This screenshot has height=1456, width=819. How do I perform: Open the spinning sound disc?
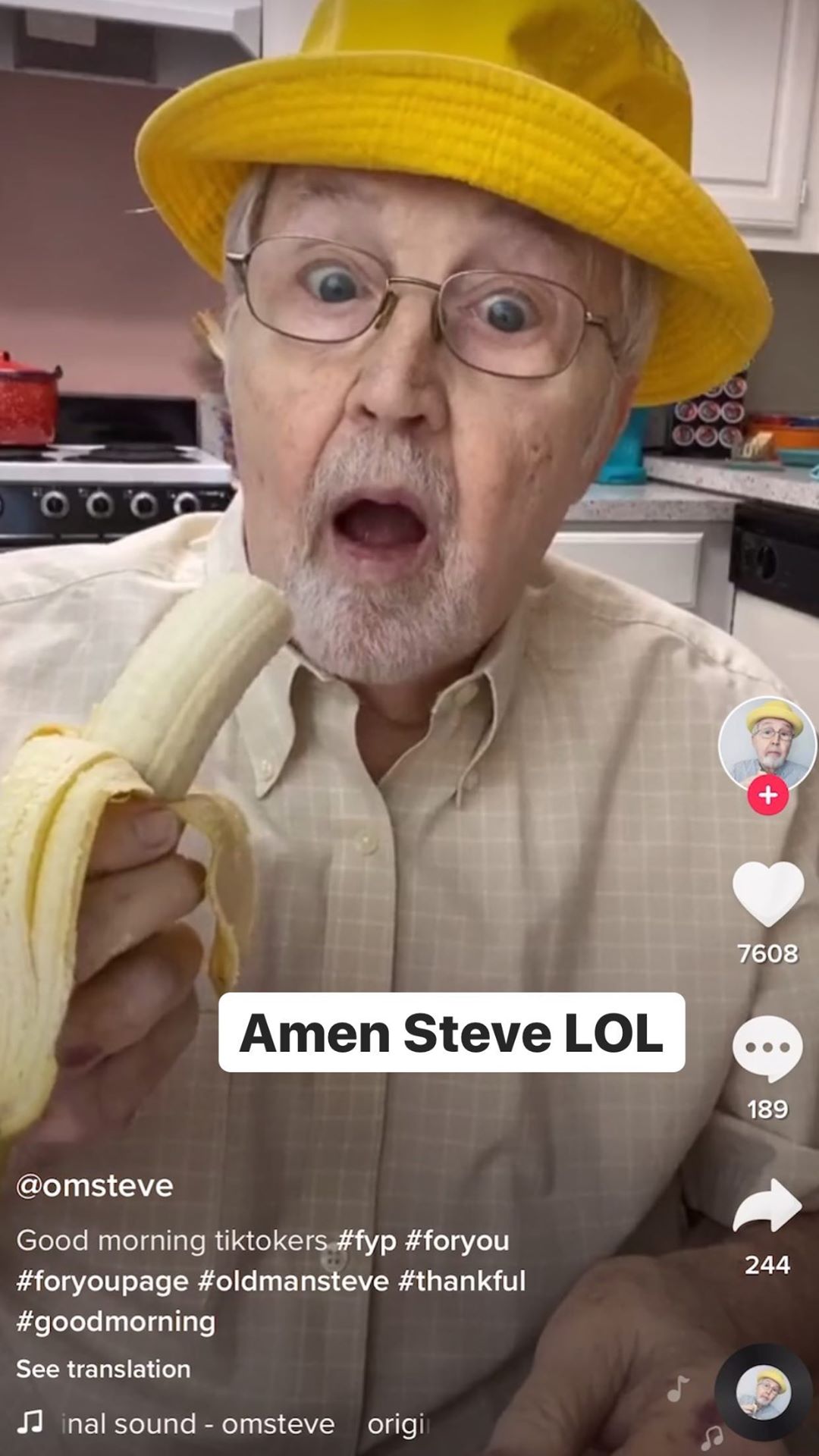coord(764,1392)
